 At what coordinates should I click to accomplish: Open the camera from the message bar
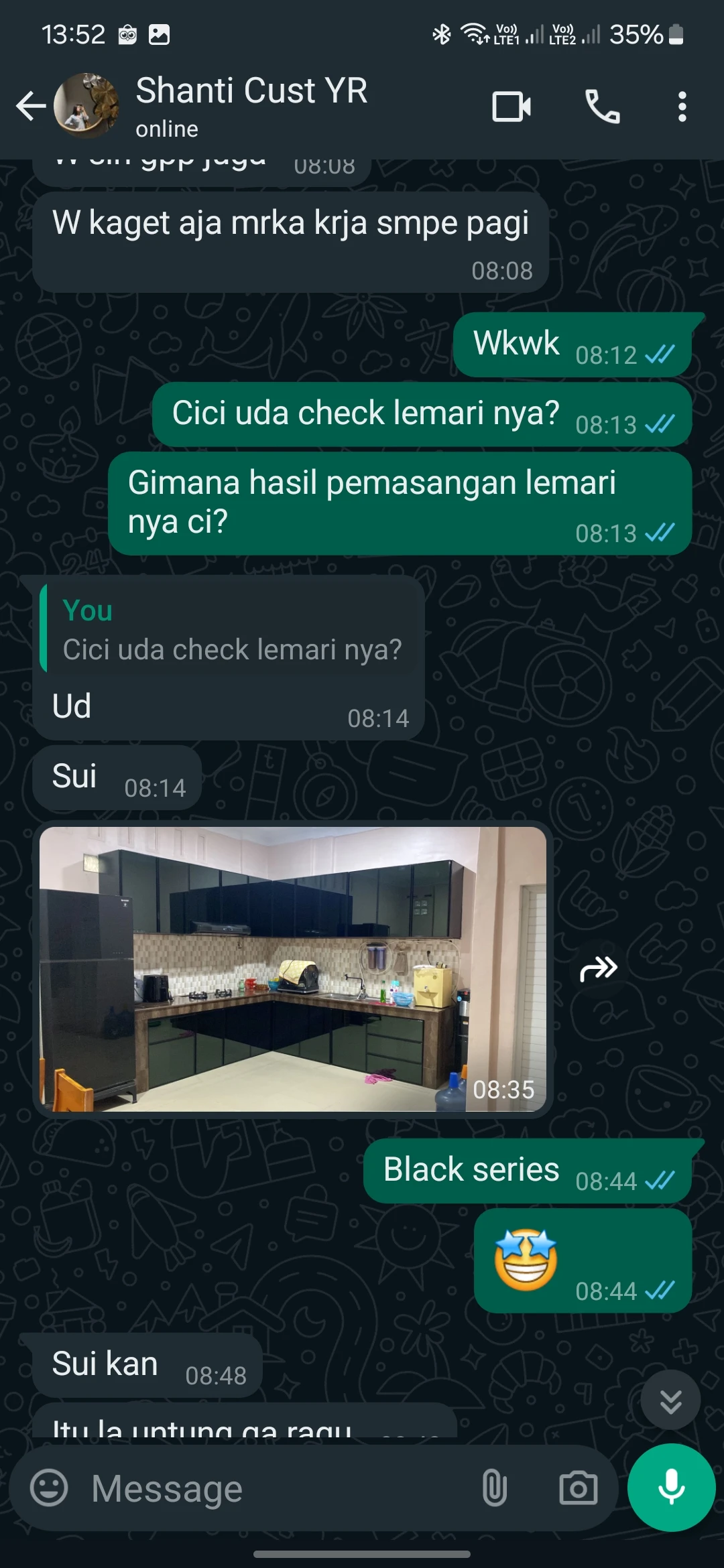578,1488
